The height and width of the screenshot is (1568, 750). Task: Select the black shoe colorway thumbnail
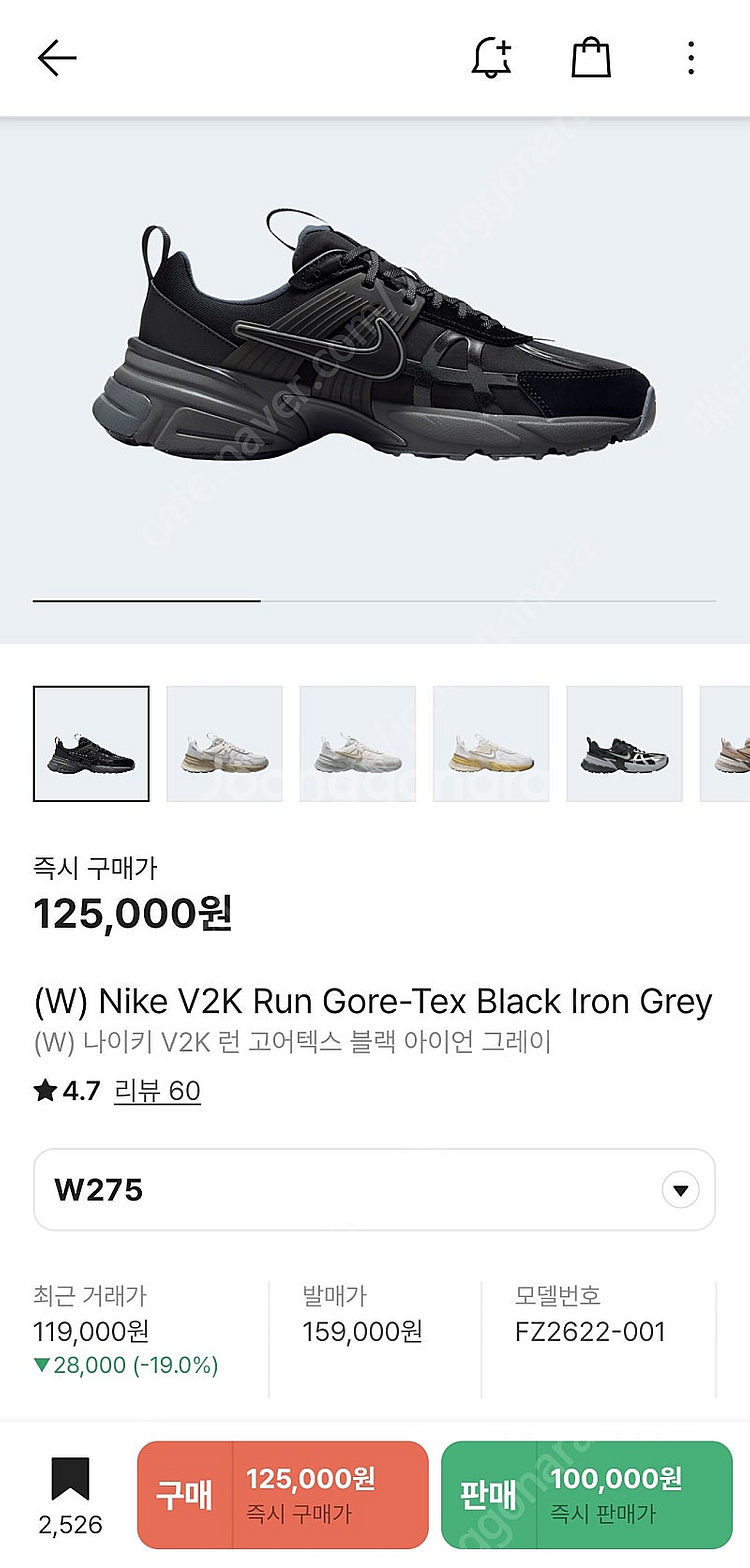coord(91,744)
